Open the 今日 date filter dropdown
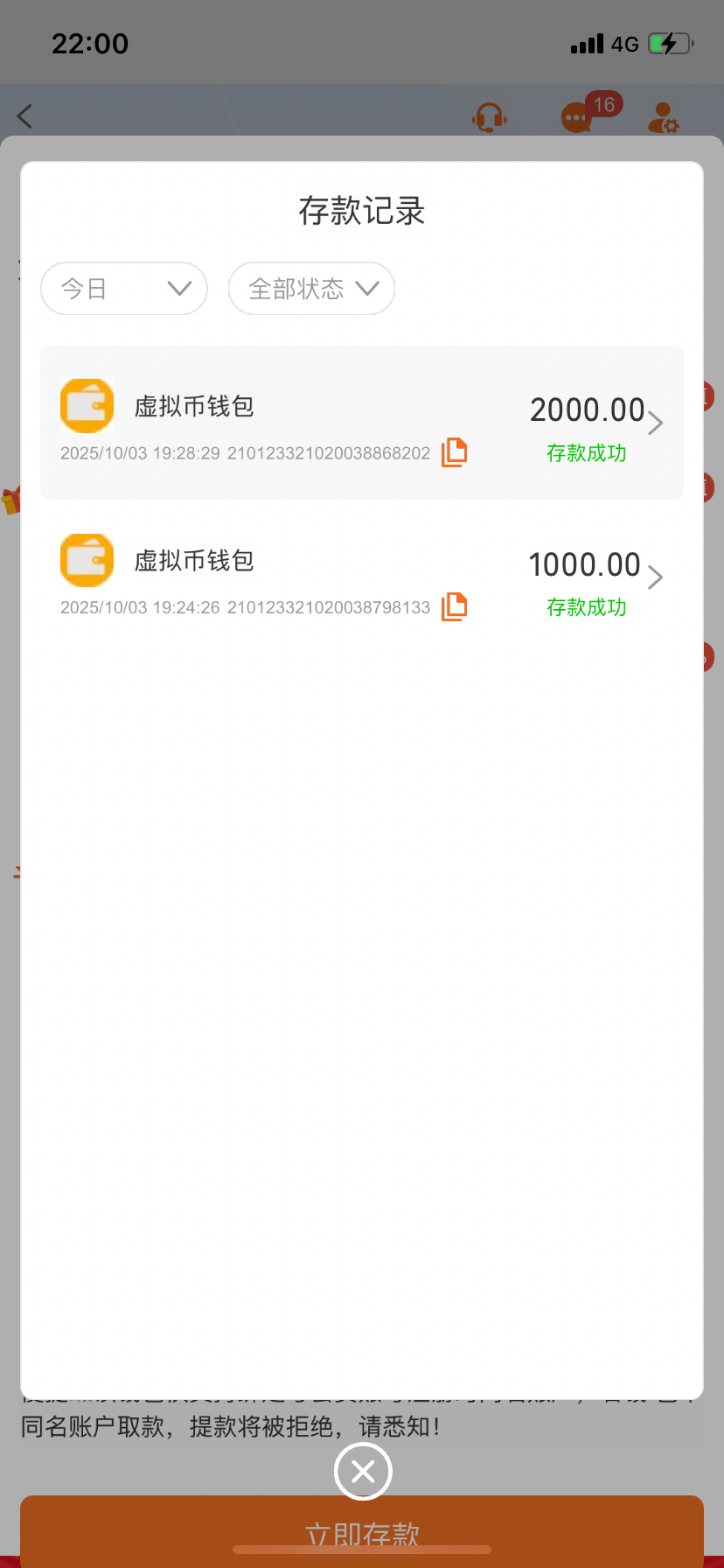The height and width of the screenshot is (1568, 724). [123, 289]
